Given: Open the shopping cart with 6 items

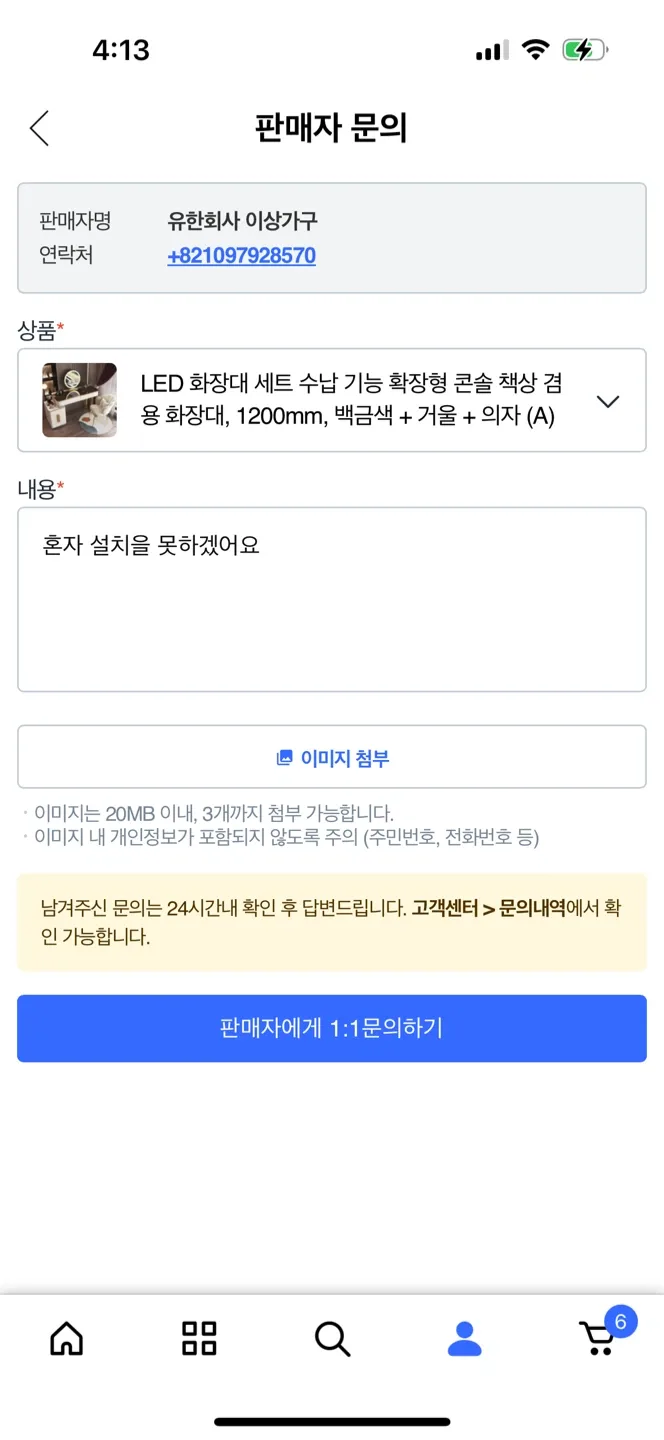Looking at the screenshot, I should tap(600, 1336).
